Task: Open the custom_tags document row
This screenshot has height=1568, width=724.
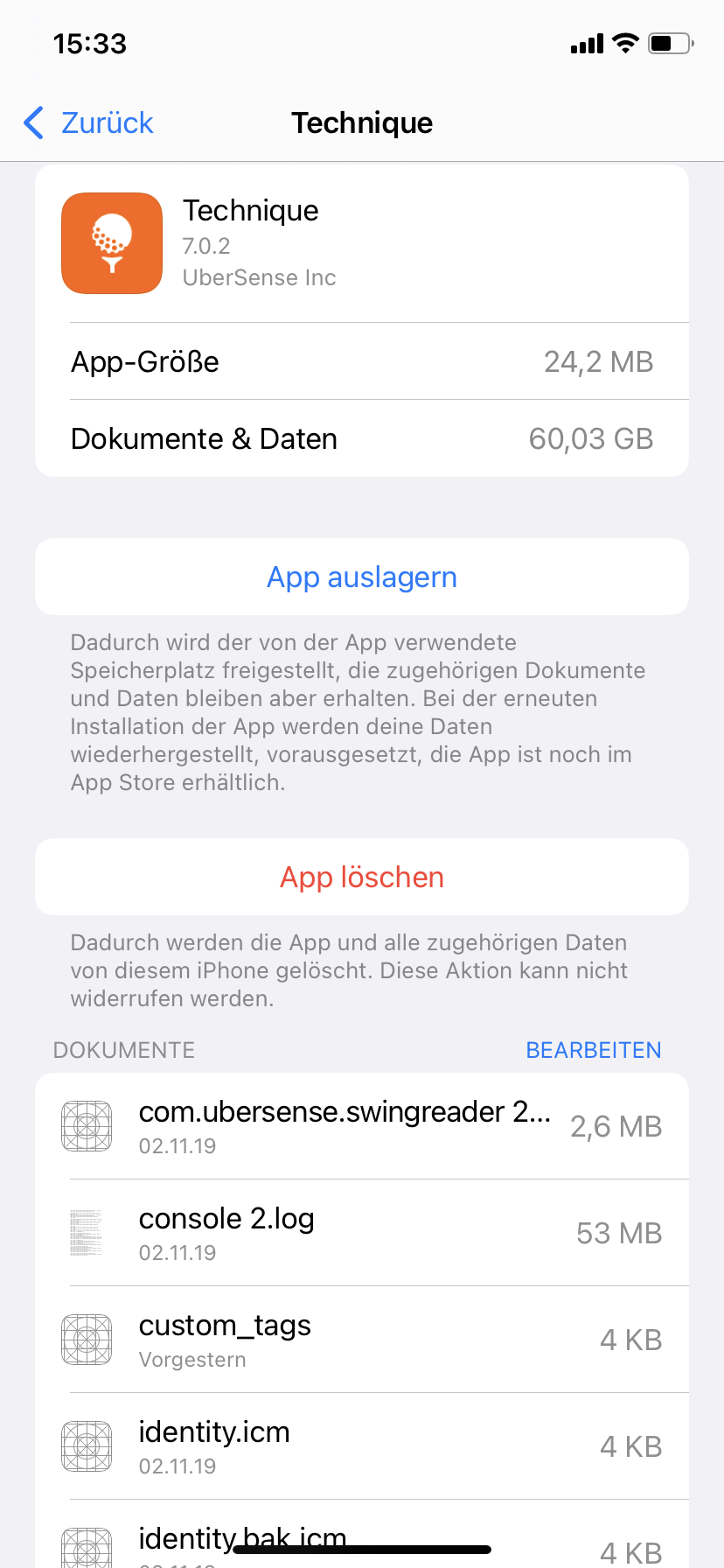Action: 362,1340
